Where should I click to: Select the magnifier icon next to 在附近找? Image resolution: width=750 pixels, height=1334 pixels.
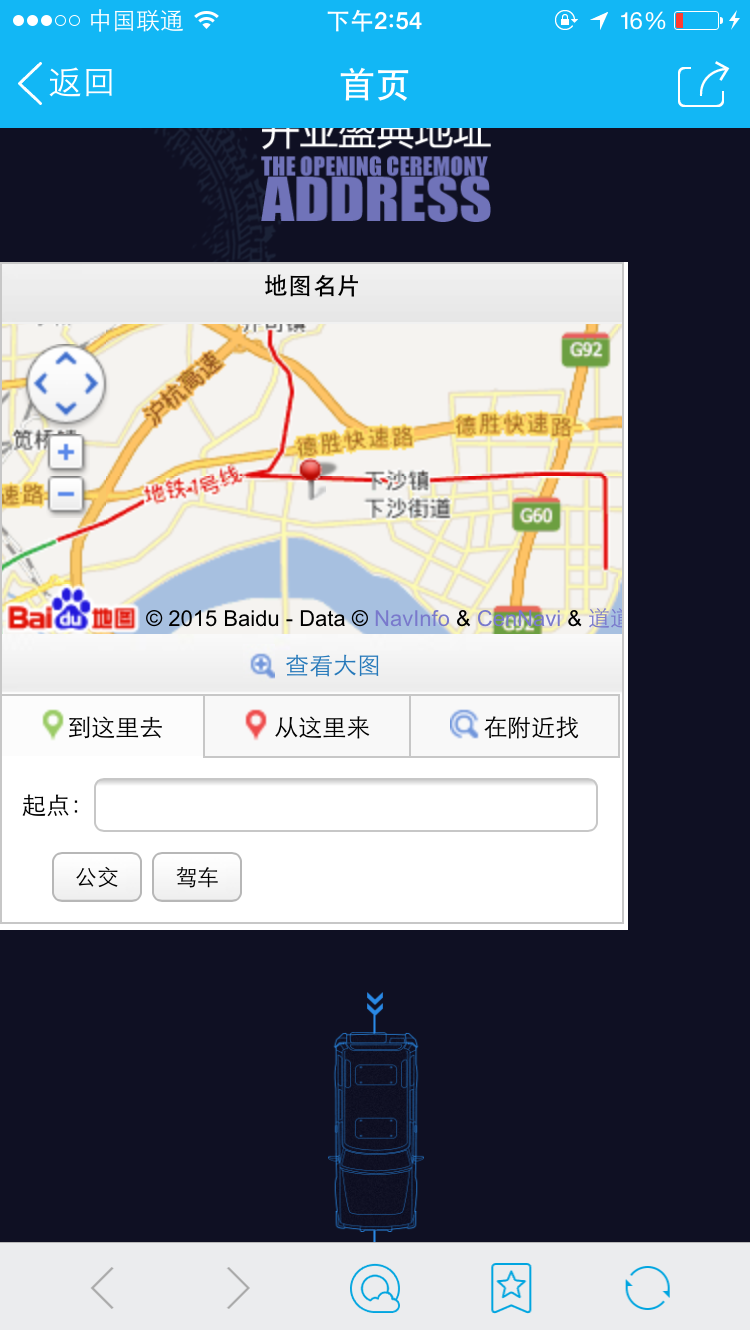pyautogui.click(x=462, y=725)
